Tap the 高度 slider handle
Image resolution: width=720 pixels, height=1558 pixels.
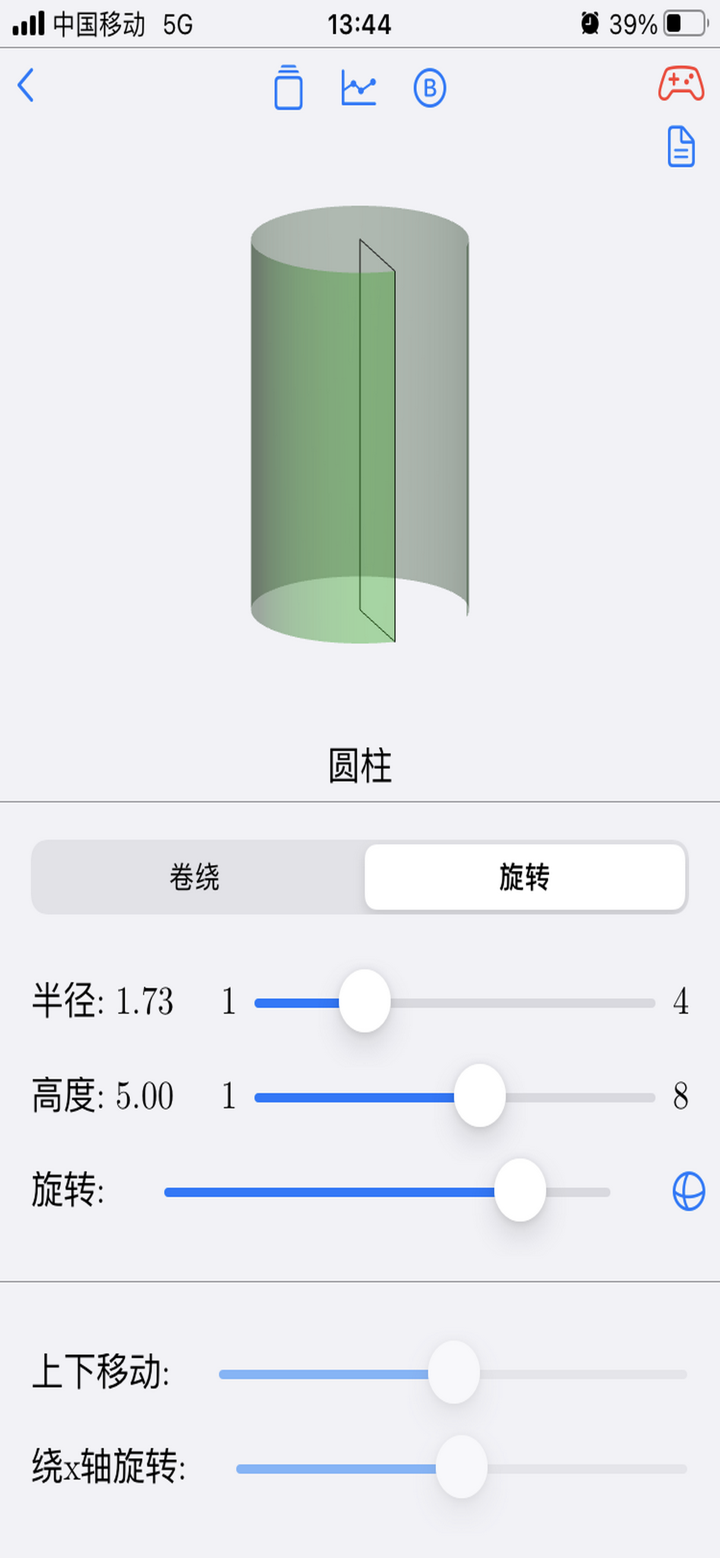click(x=479, y=1095)
